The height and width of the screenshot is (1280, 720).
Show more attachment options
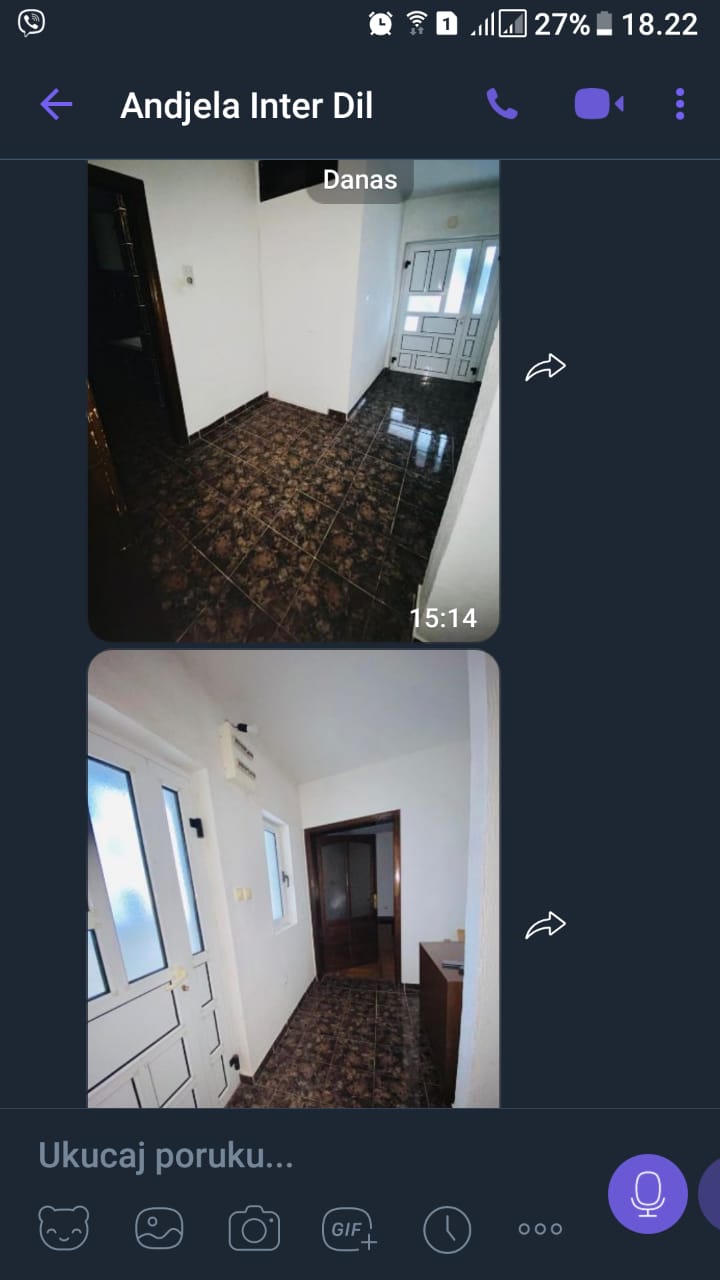click(x=540, y=1229)
